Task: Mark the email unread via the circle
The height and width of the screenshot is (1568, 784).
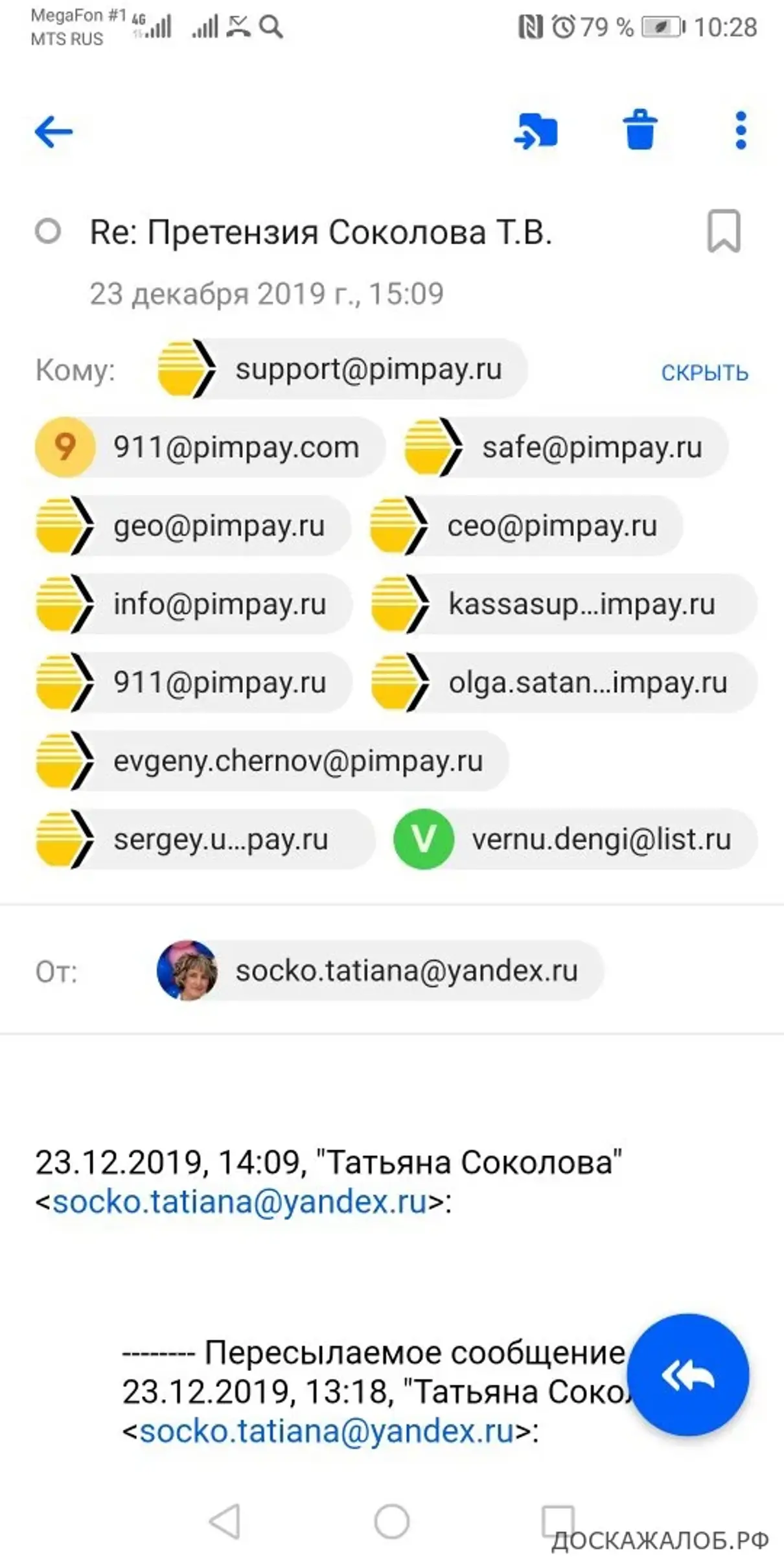Action: click(48, 231)
